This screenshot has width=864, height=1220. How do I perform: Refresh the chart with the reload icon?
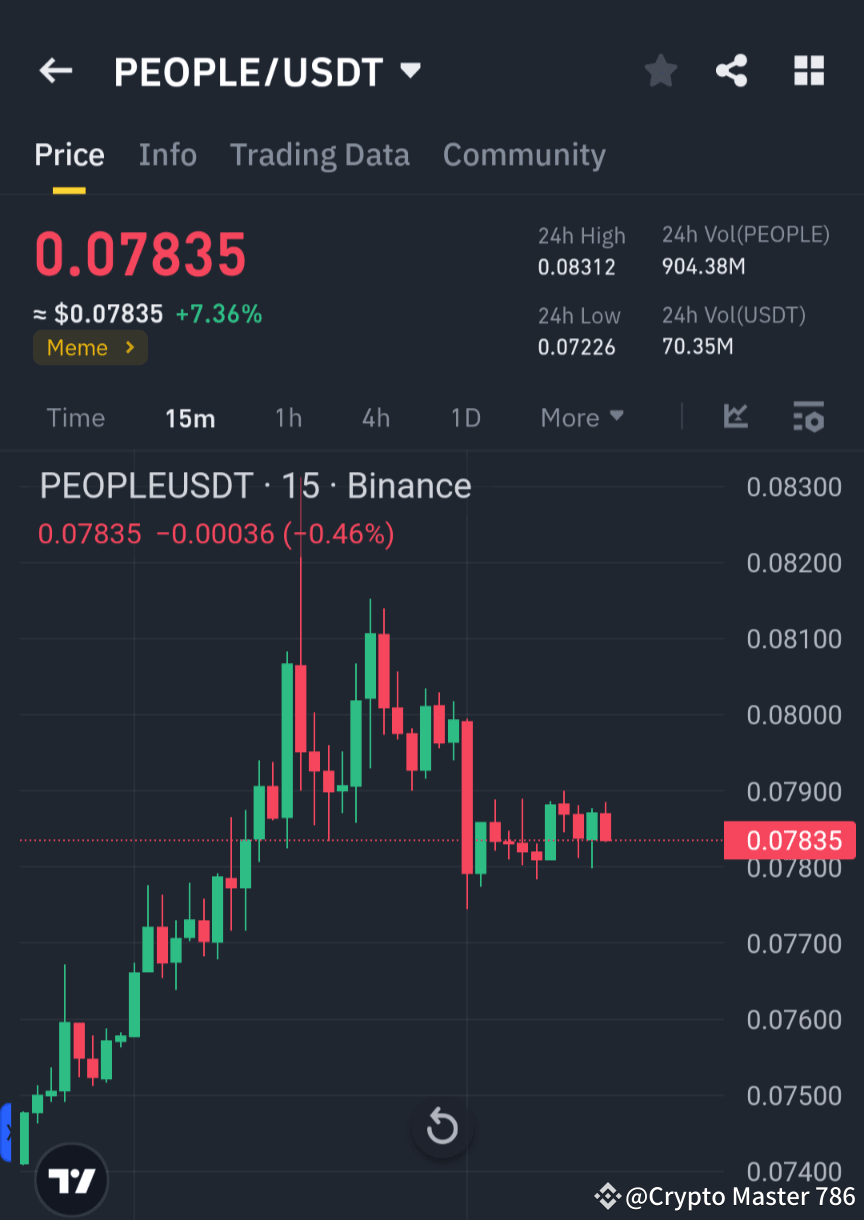pyautogui.click(x=442, y=1127)
